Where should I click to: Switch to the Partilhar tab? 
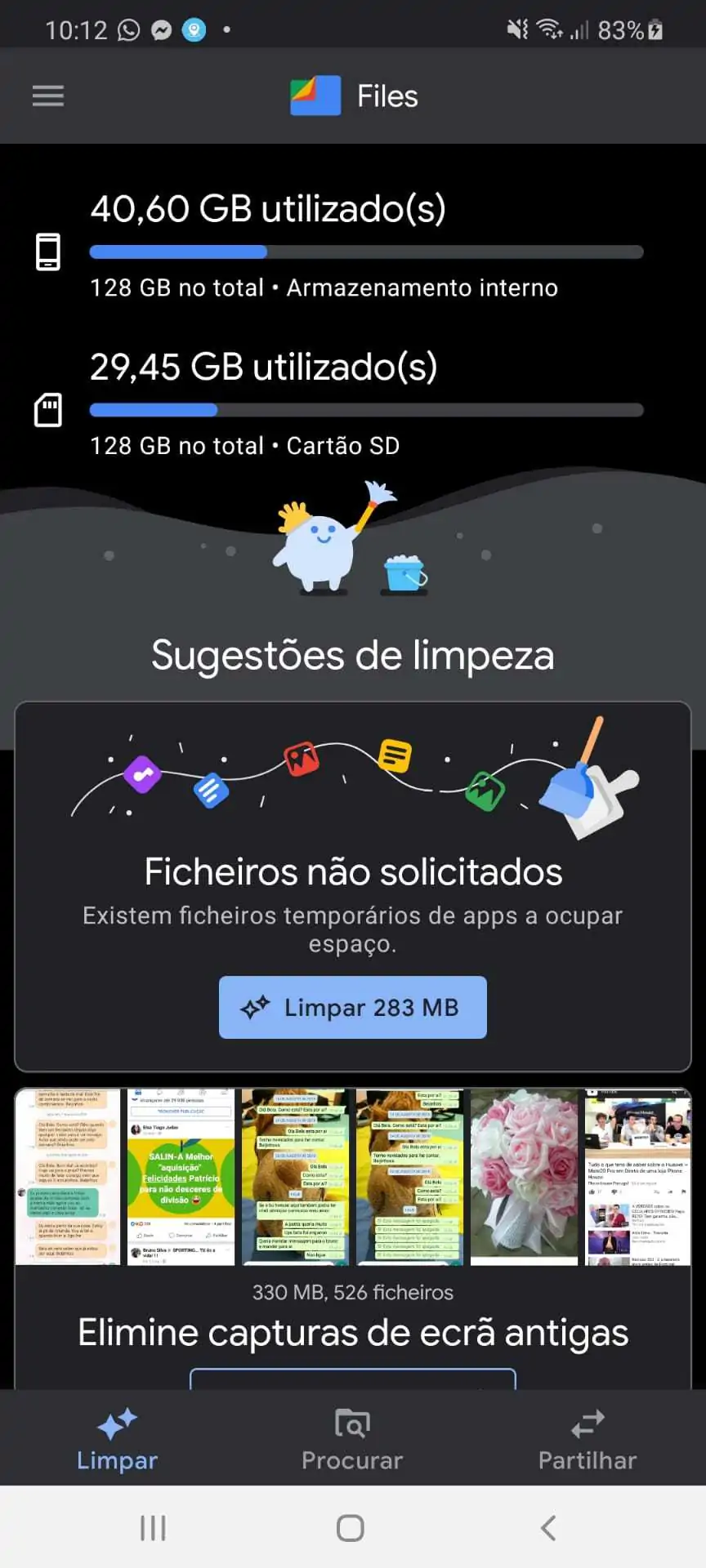pyautogui.click(x=588, y=1441)
